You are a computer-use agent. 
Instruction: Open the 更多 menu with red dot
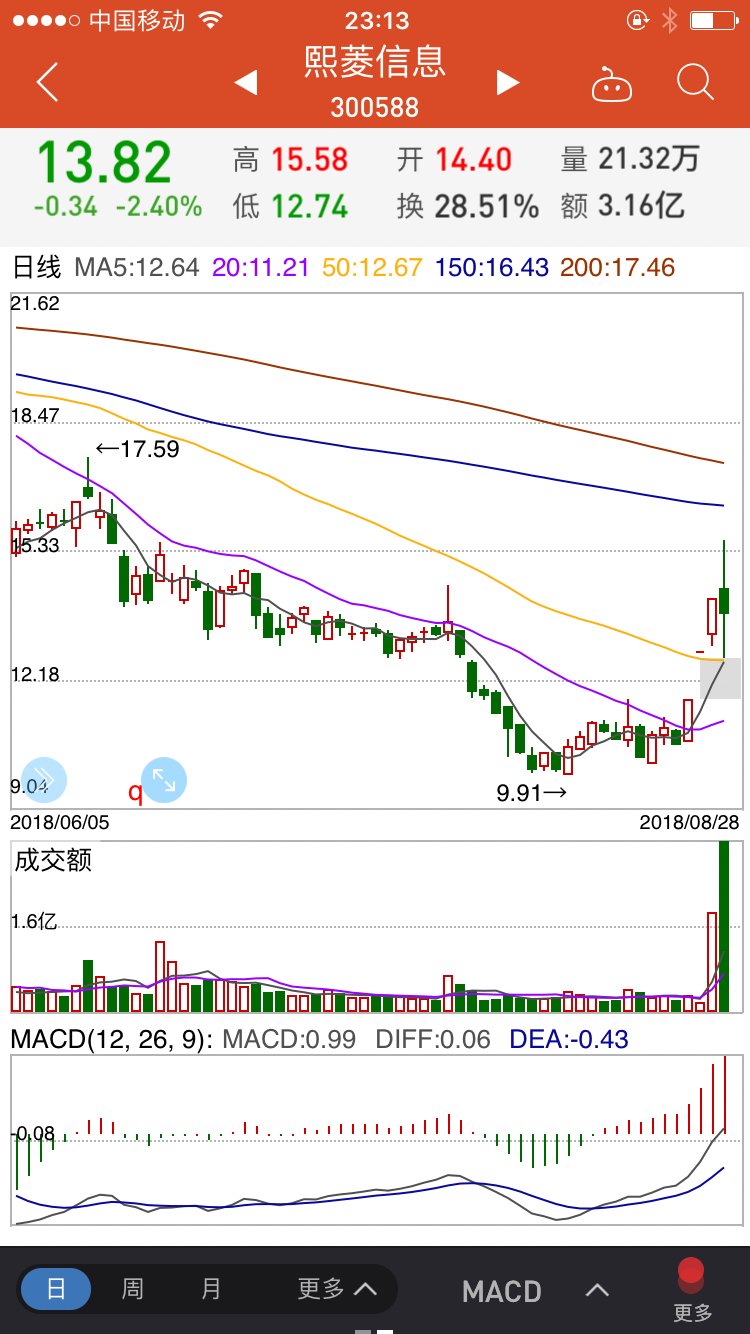(x=692, y=1290)
